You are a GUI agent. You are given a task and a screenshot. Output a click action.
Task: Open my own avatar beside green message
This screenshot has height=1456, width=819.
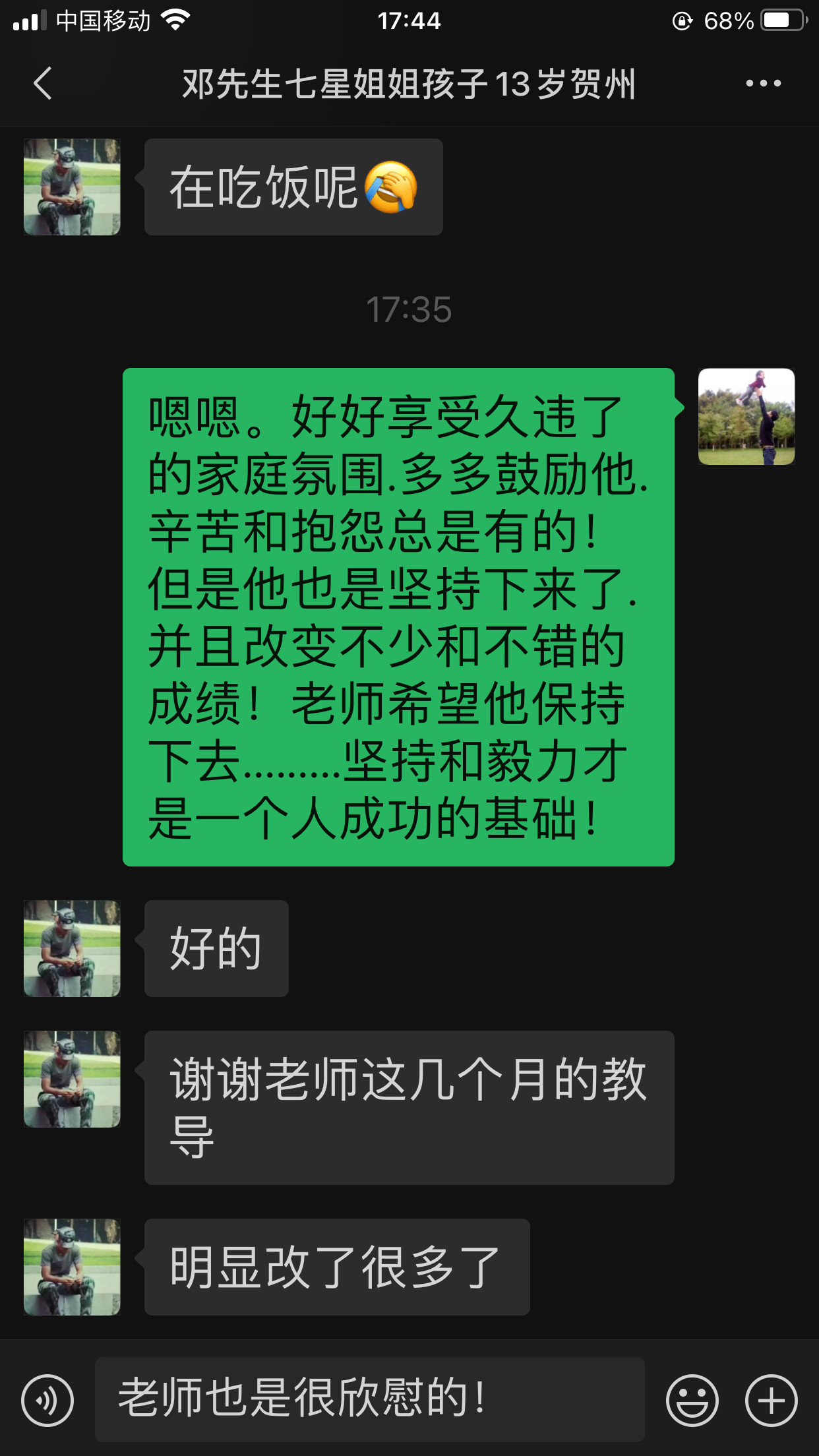[x=746, y=417]
